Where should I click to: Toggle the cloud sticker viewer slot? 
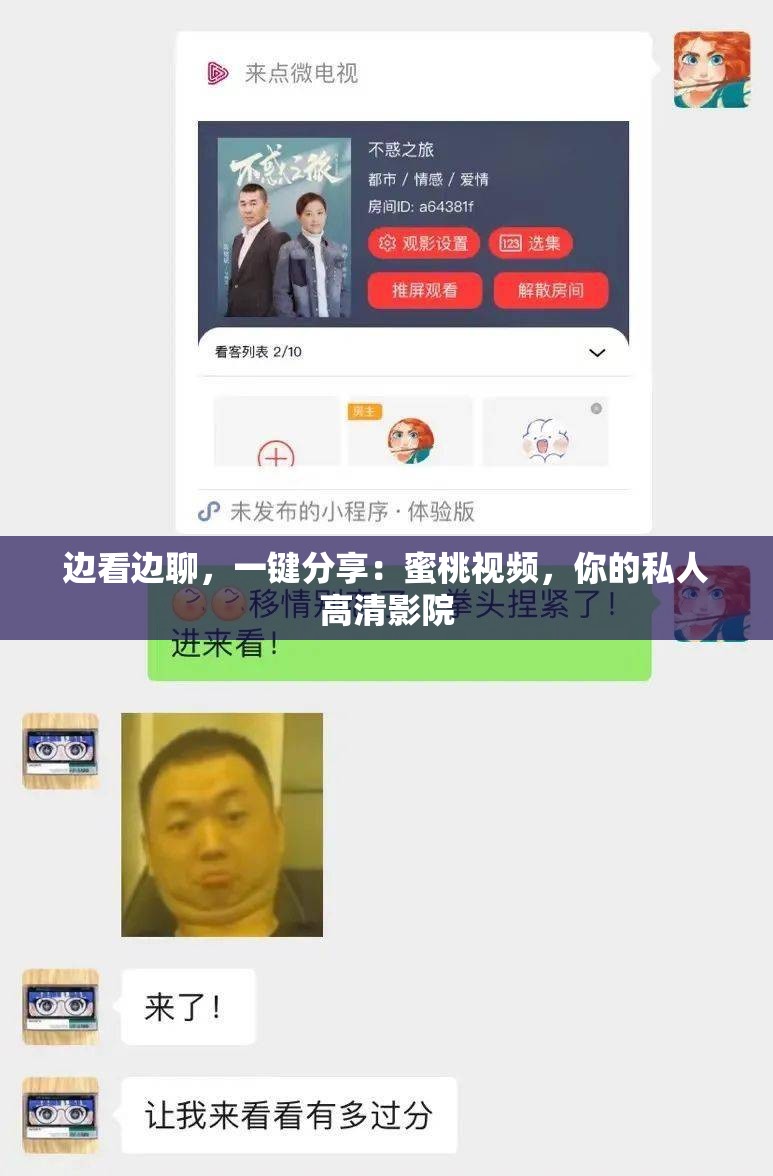(x=545, y=438)
